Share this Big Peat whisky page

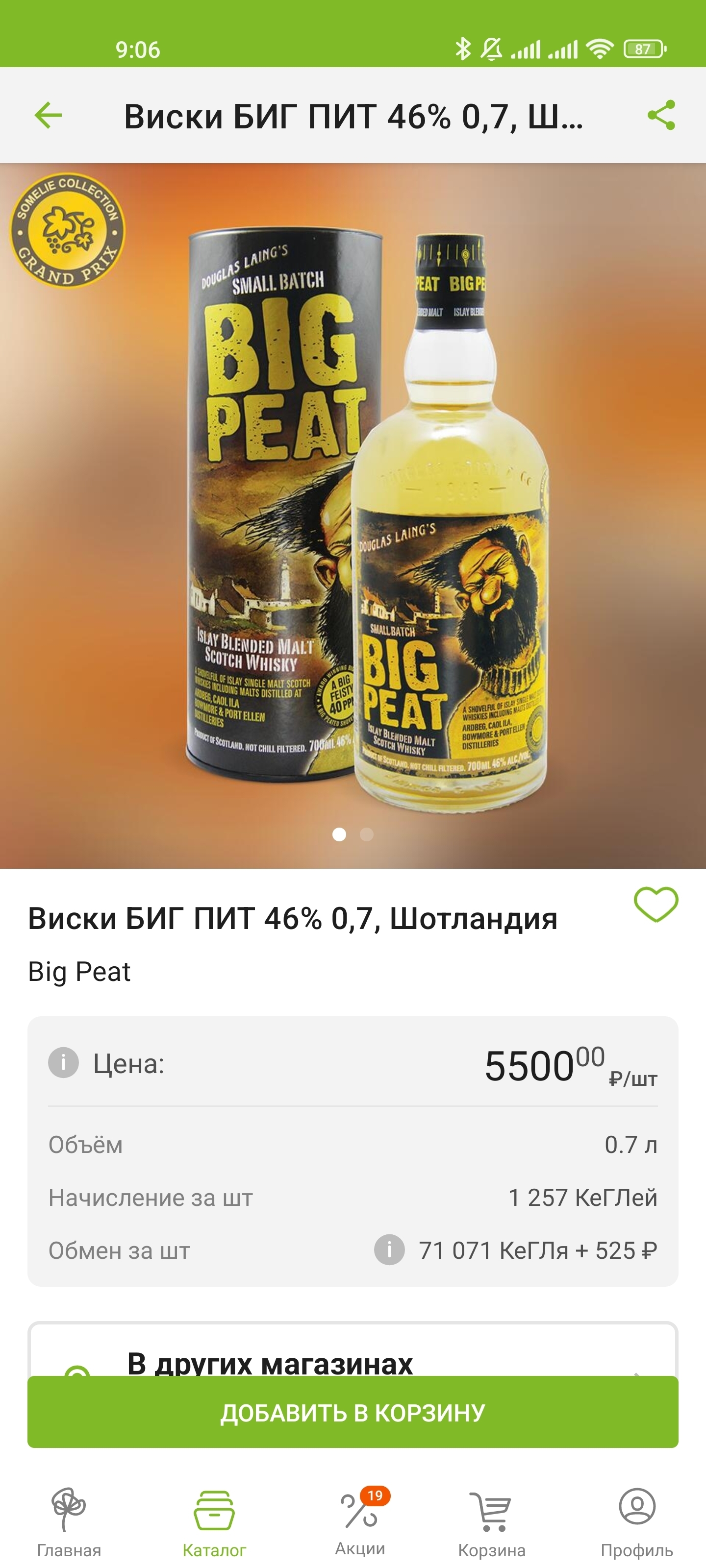pyautogui.click(x=661, y=115)
